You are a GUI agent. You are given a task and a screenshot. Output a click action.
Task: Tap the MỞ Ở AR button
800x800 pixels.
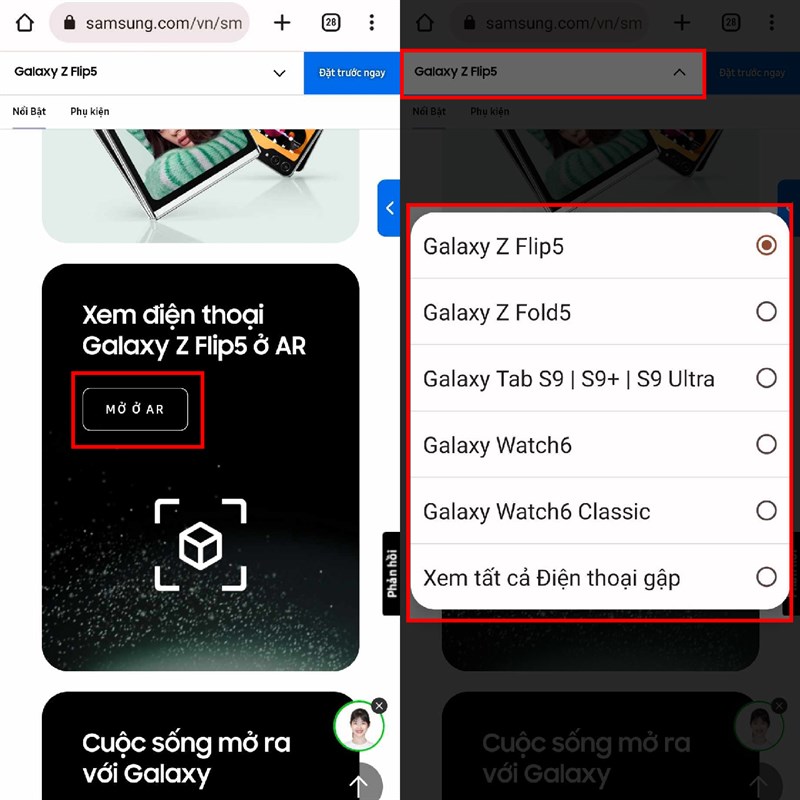point(135,409)
